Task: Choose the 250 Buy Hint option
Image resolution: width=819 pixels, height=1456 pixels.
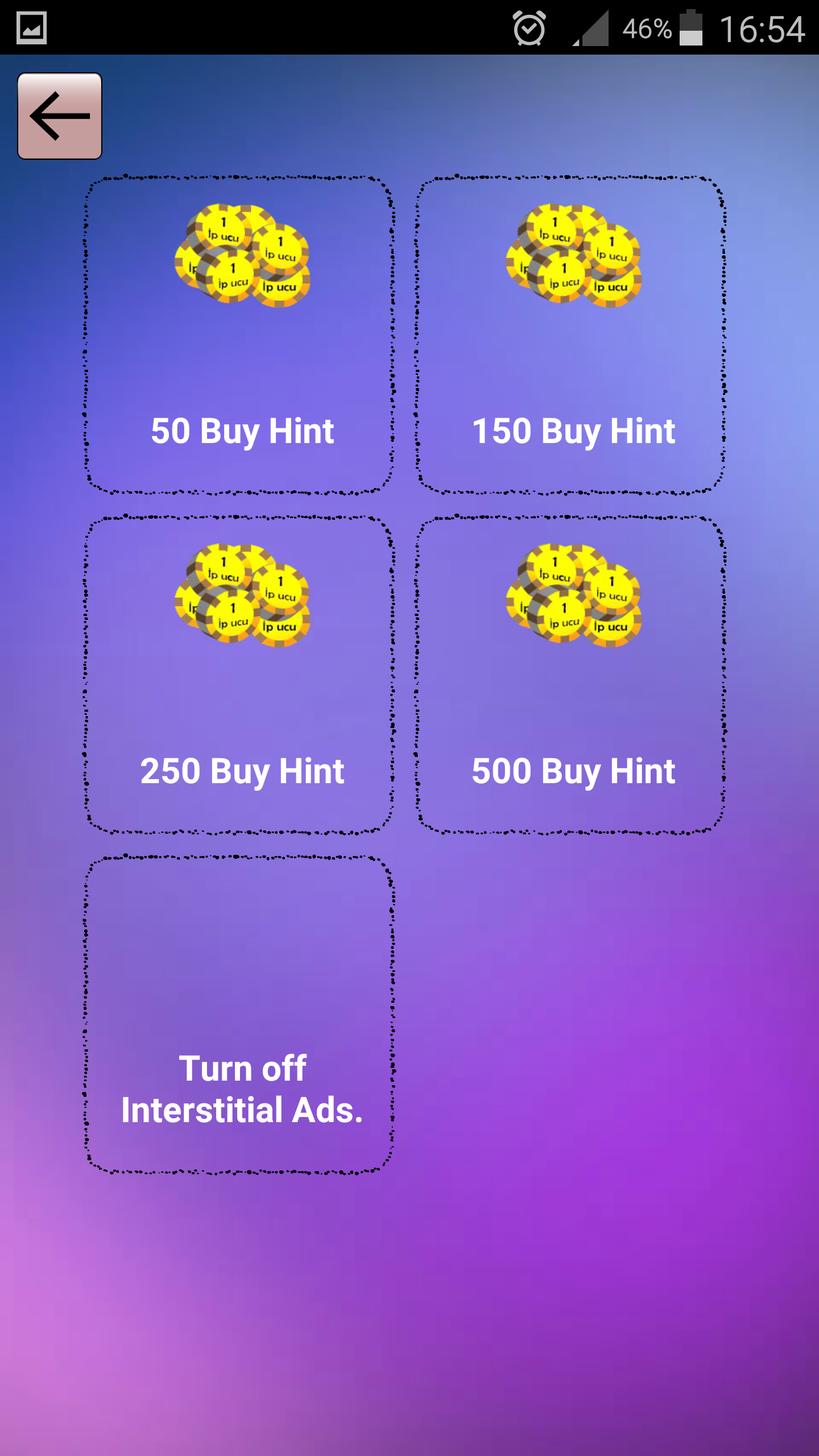Action: (239, 675)
